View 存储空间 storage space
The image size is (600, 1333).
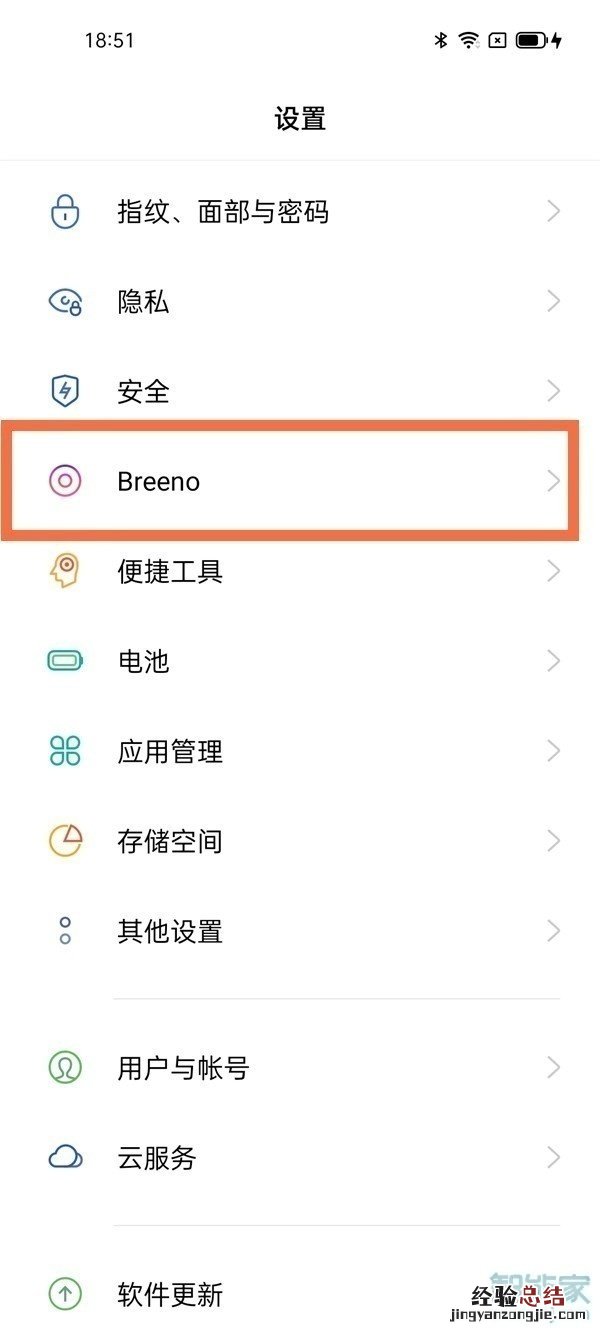170,841
